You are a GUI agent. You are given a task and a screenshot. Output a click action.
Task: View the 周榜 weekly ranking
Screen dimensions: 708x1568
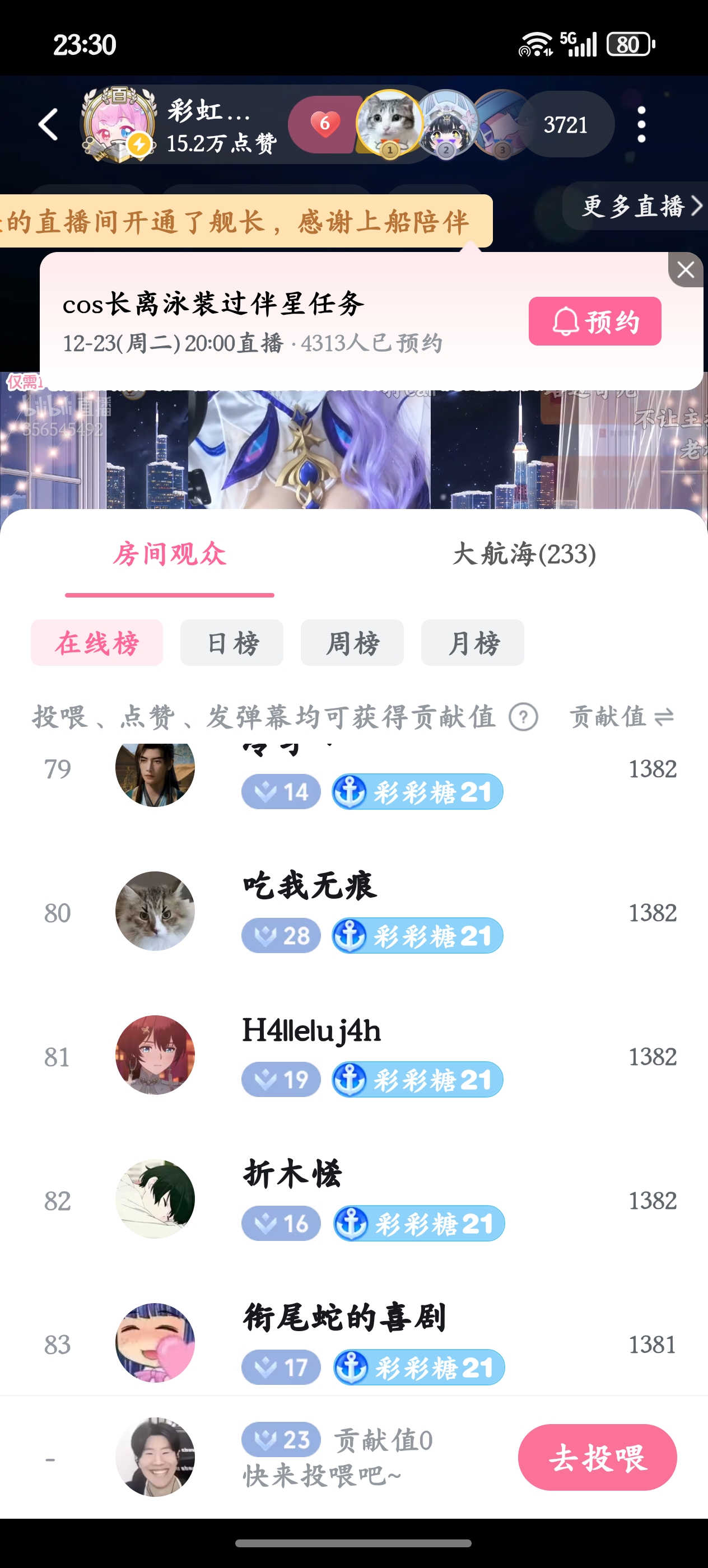click(x=352, y=643)
